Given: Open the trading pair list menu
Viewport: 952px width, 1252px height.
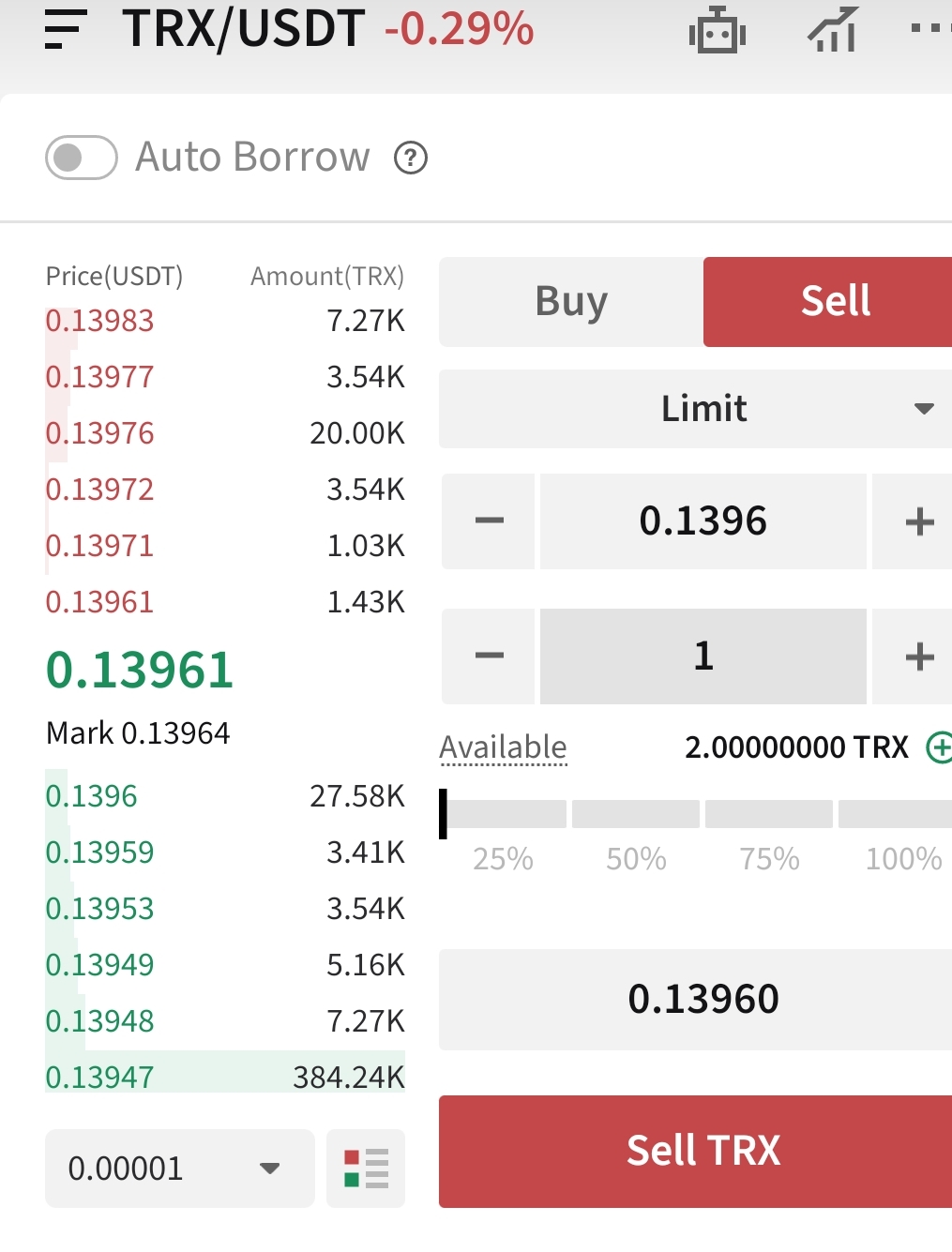Looking at the screenshot, I should (x=66, y=29).
